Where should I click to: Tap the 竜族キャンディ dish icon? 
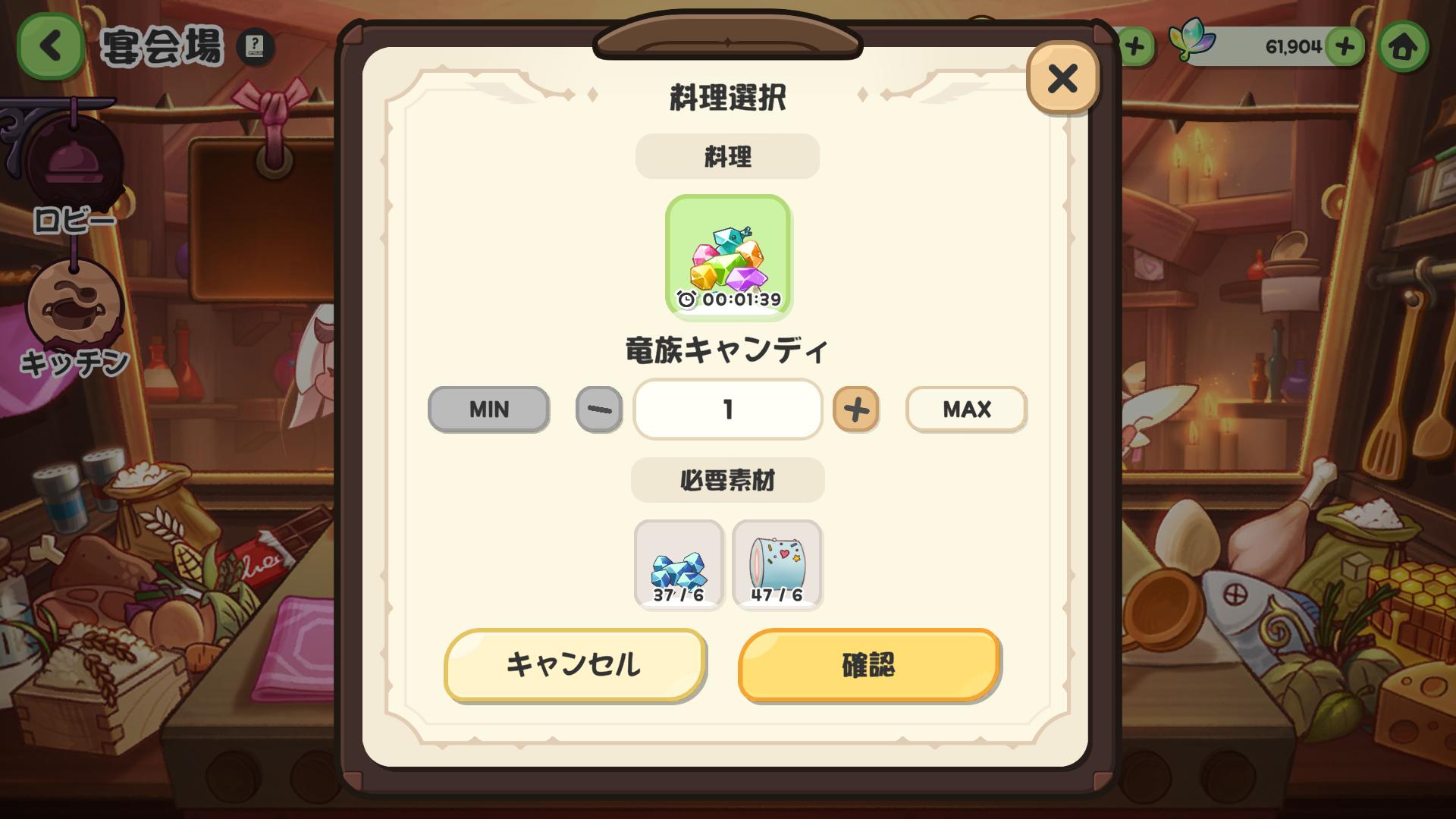[728, 258]
